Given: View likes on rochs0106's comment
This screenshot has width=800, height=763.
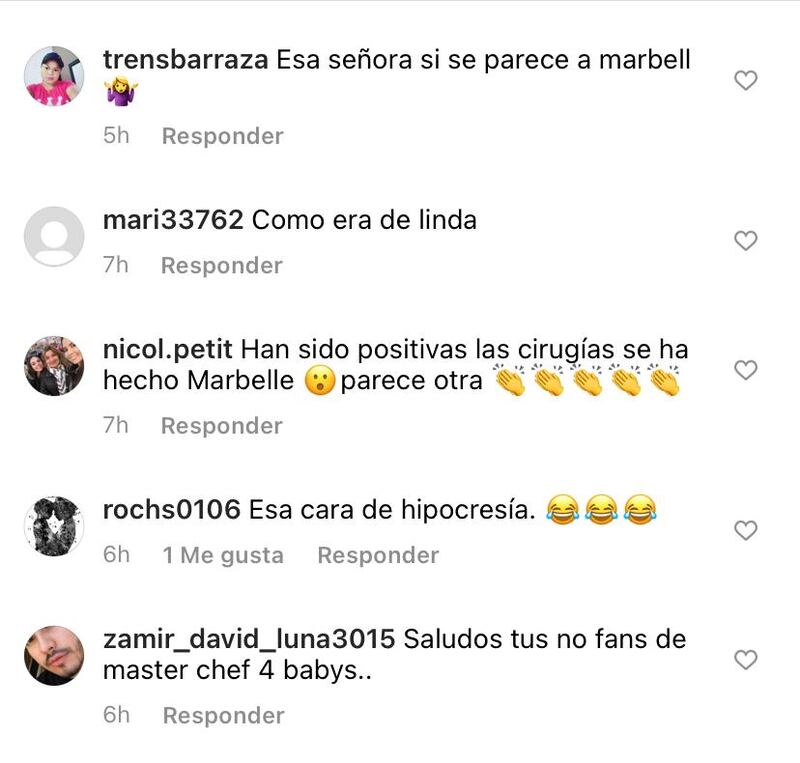Looking at the screenshot, I should pyautogui.click(x=222, y=556).
